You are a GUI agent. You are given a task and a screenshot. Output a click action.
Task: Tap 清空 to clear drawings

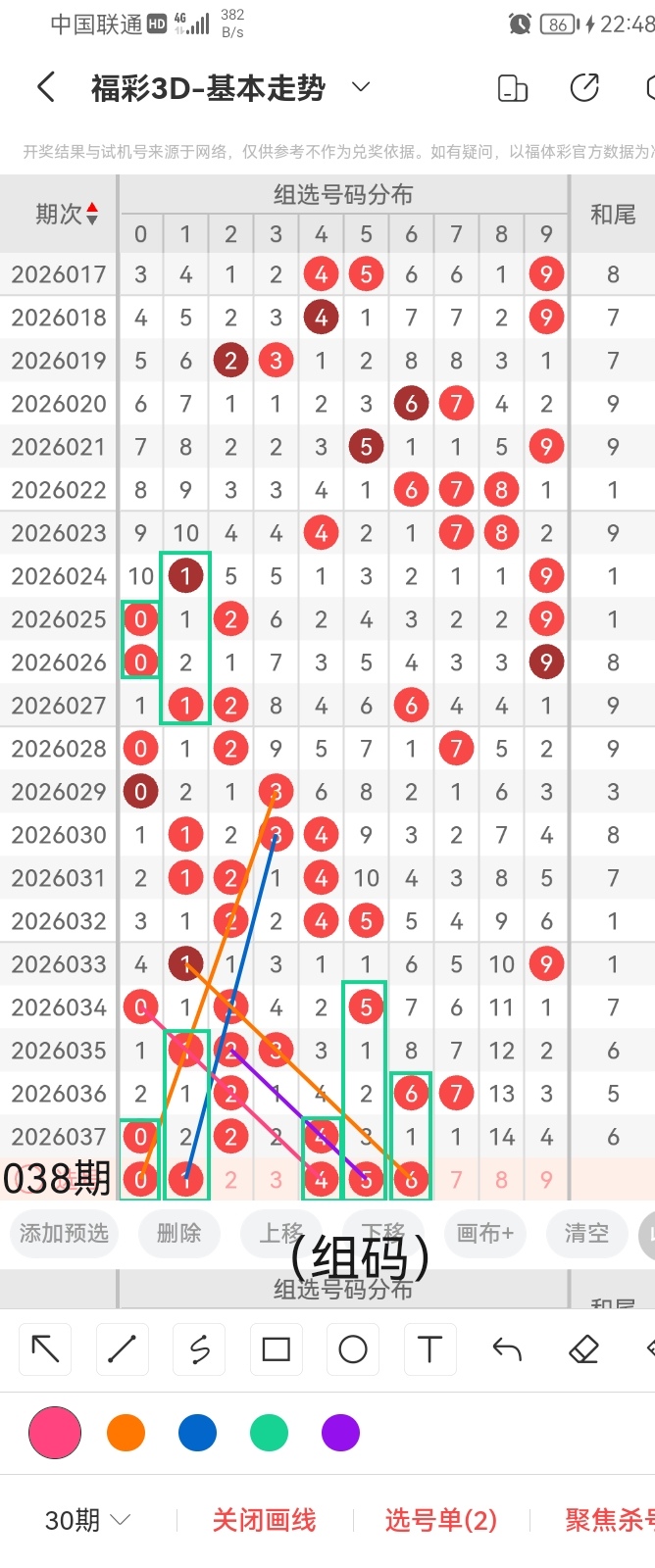coord(586,1233)
